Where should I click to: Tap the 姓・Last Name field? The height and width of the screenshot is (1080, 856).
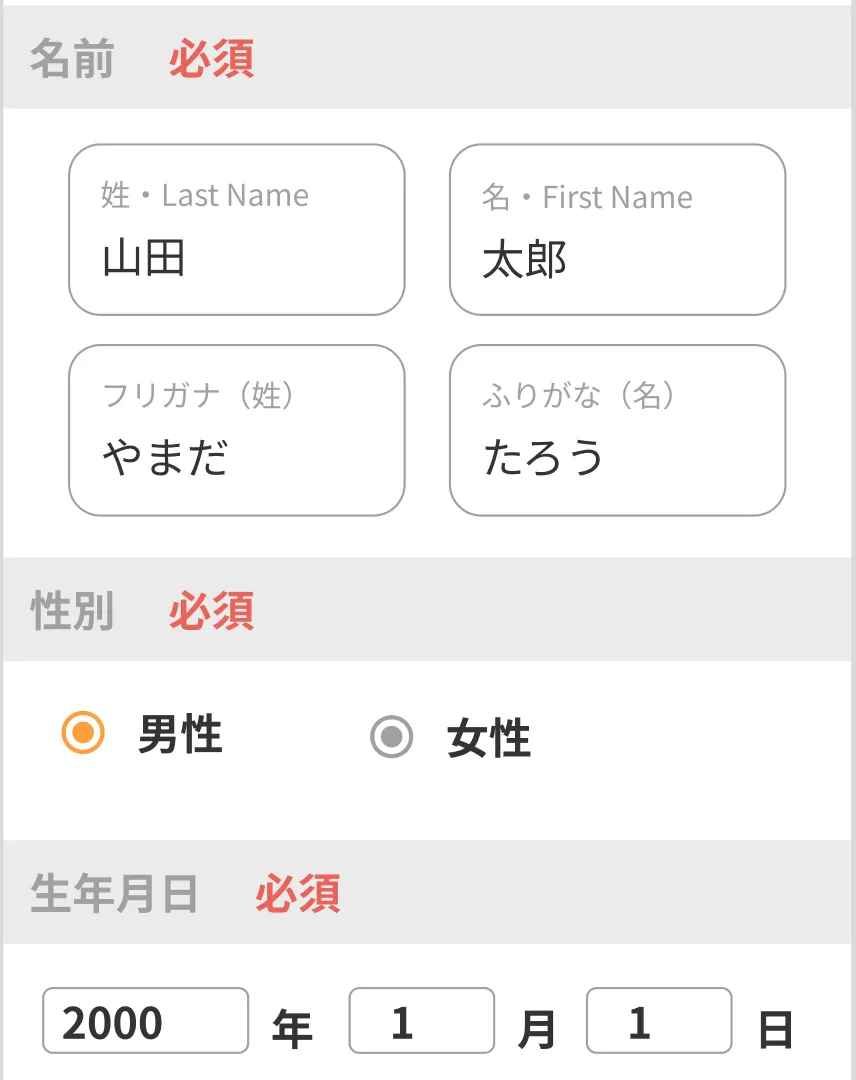(x=236, y=230)
